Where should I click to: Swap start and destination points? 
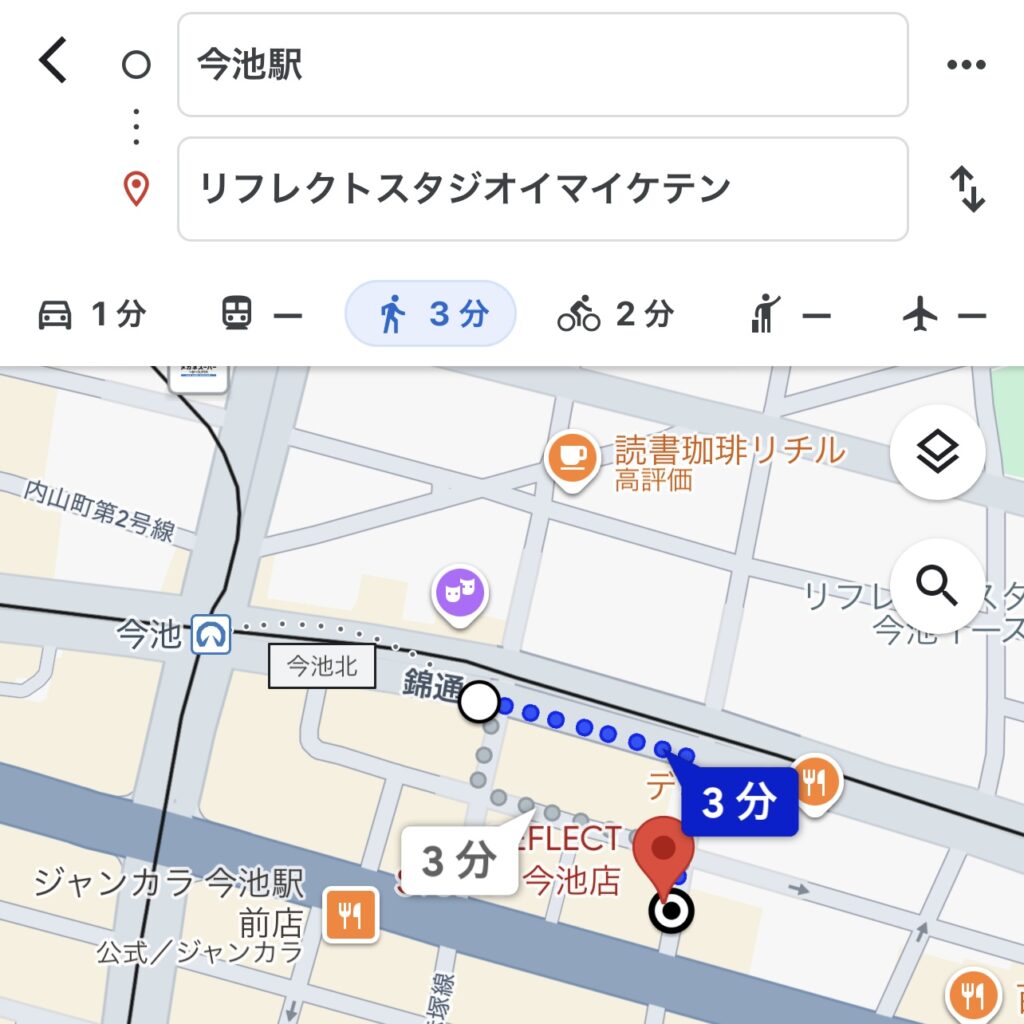click(x=967, y=189)
